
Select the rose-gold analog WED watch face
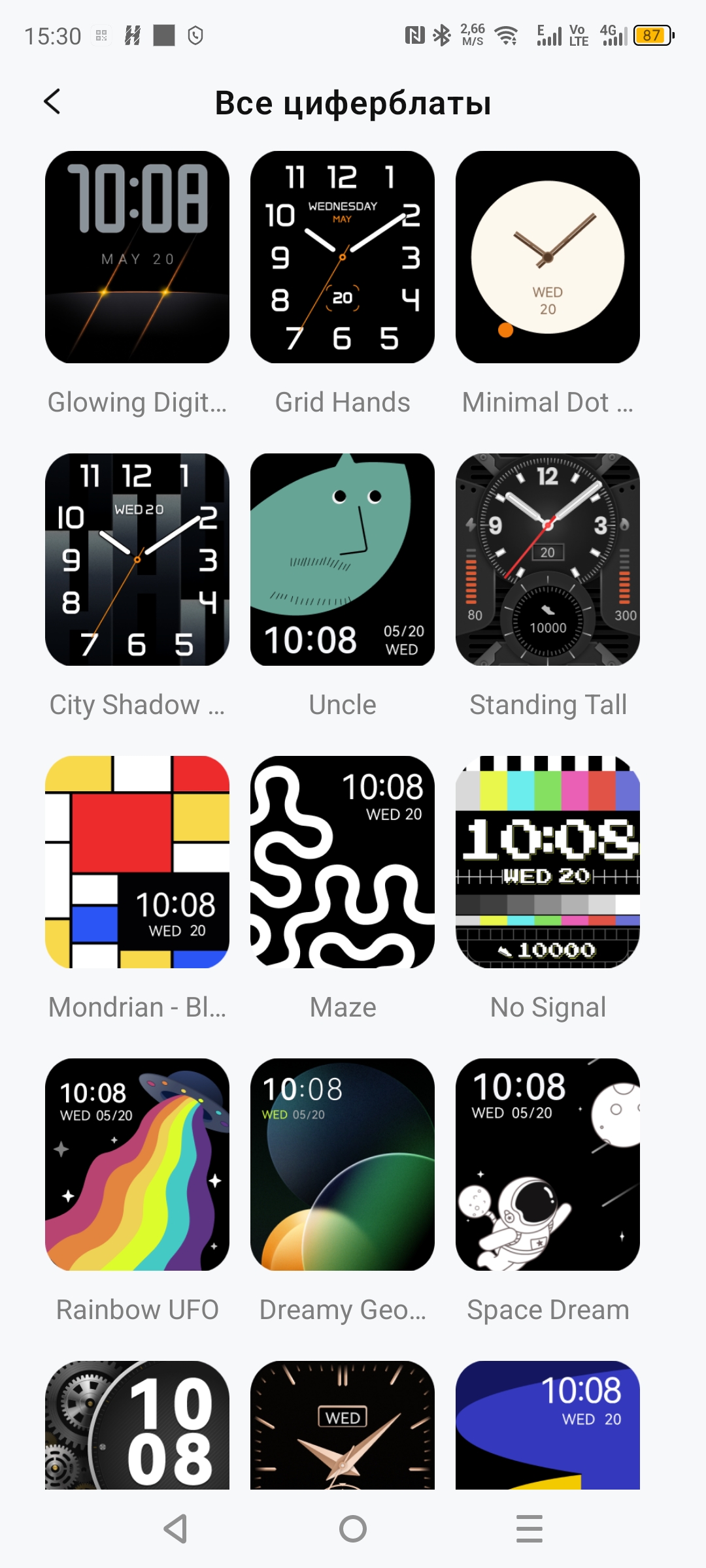click(x=343, y=1425)
